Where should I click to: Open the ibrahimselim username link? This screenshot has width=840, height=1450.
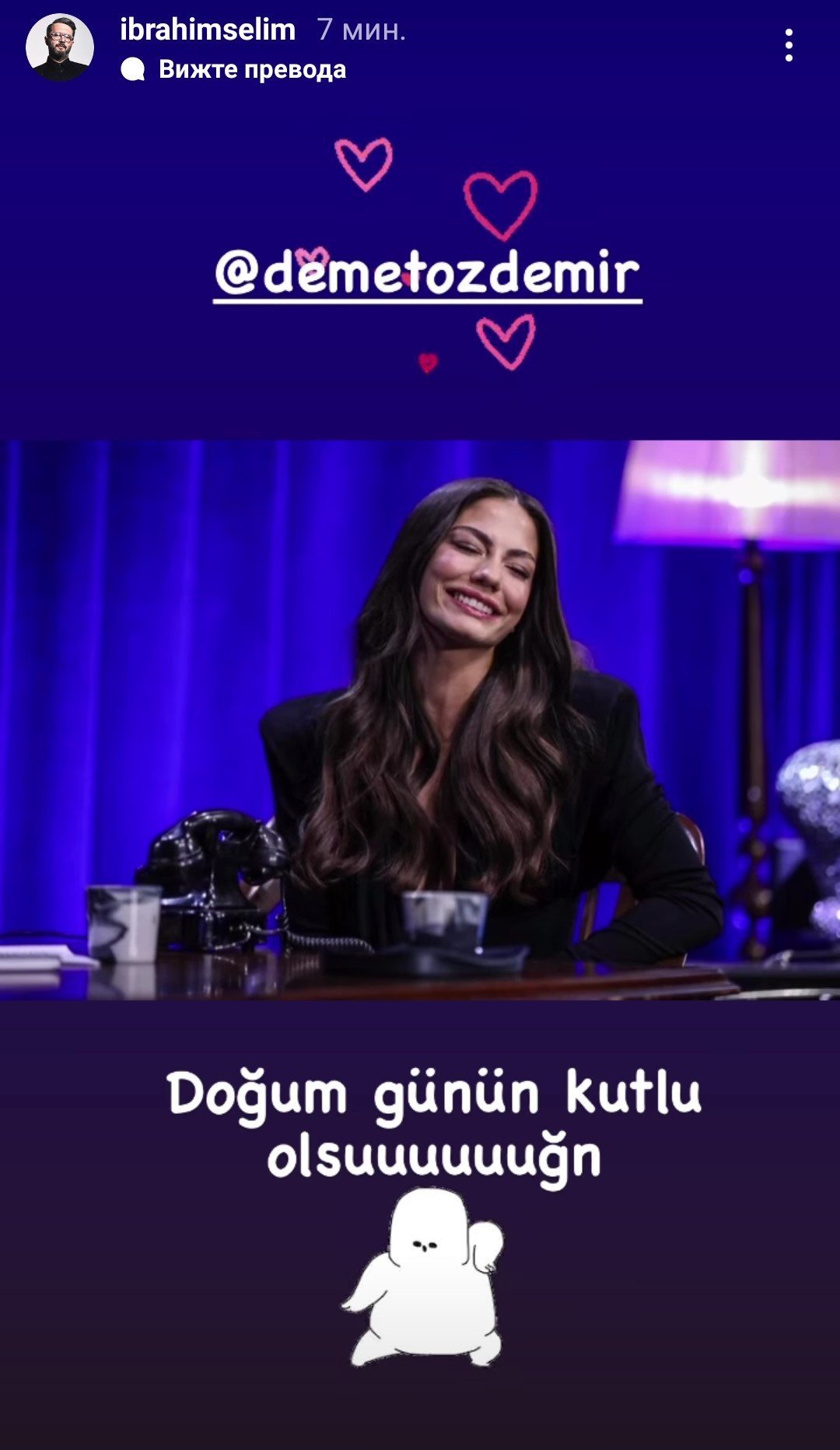click(x=208, y=30)
